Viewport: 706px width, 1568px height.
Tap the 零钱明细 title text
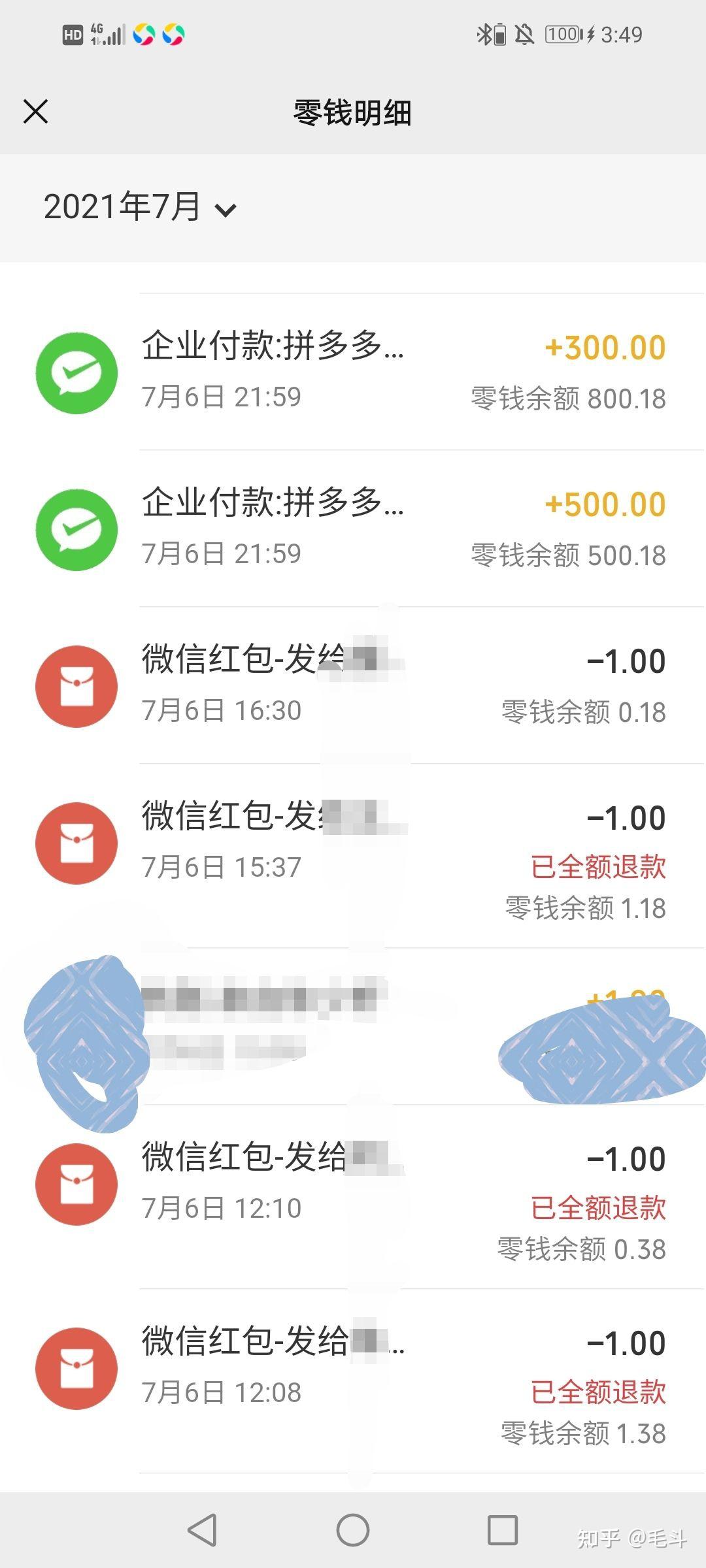[x=353, y=112]
